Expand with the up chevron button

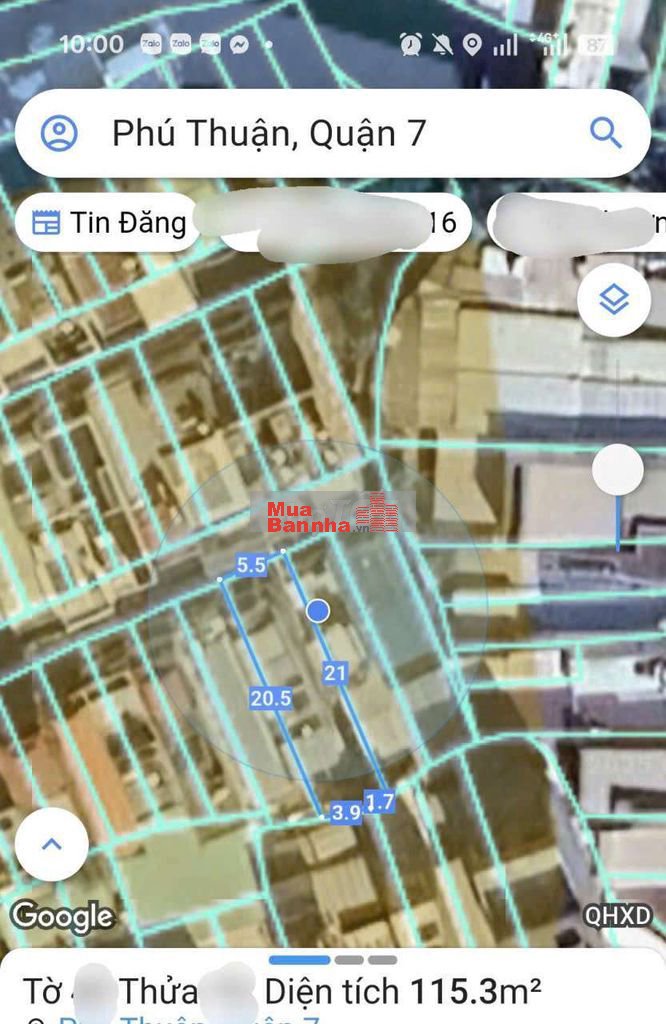coord(51,844)
